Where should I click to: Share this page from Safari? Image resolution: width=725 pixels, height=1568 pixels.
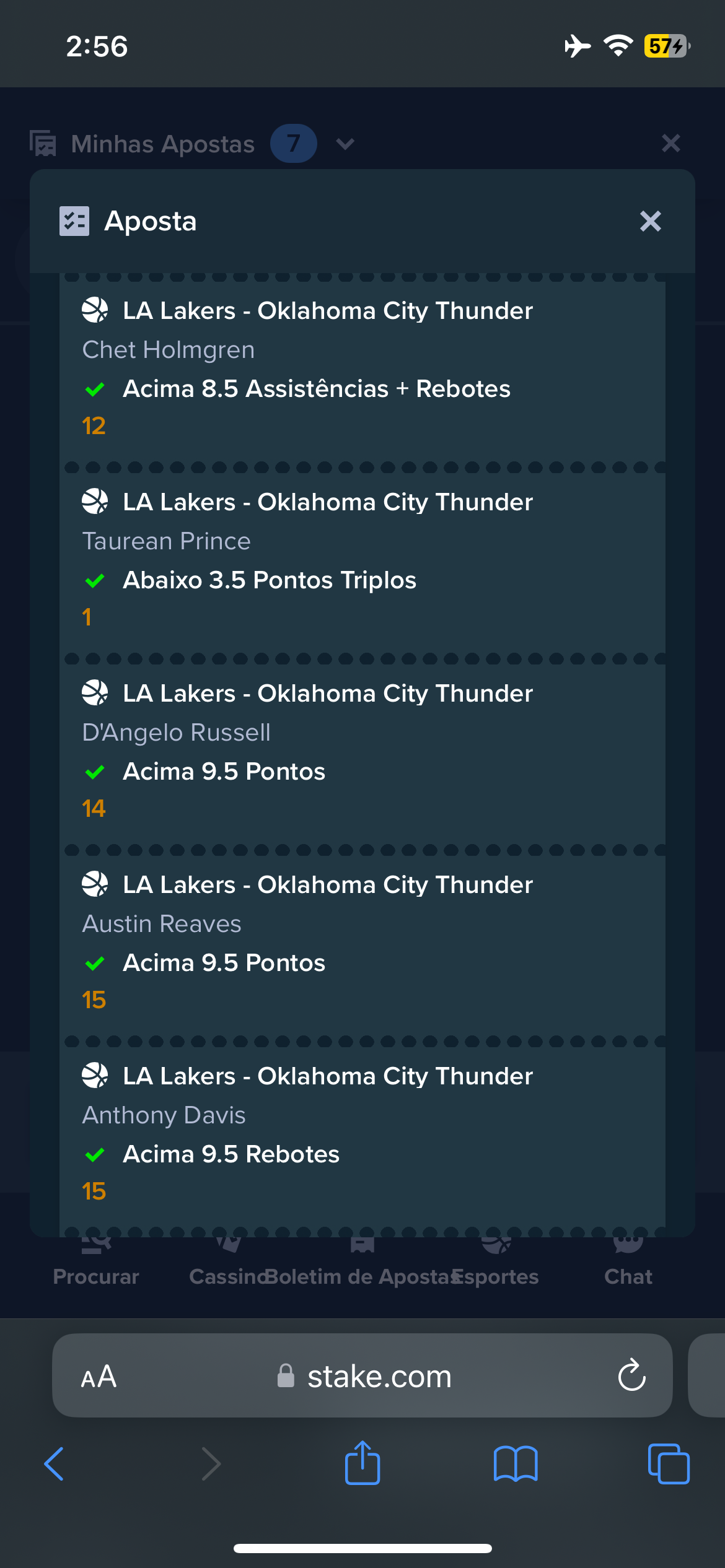coord(362,1463)
